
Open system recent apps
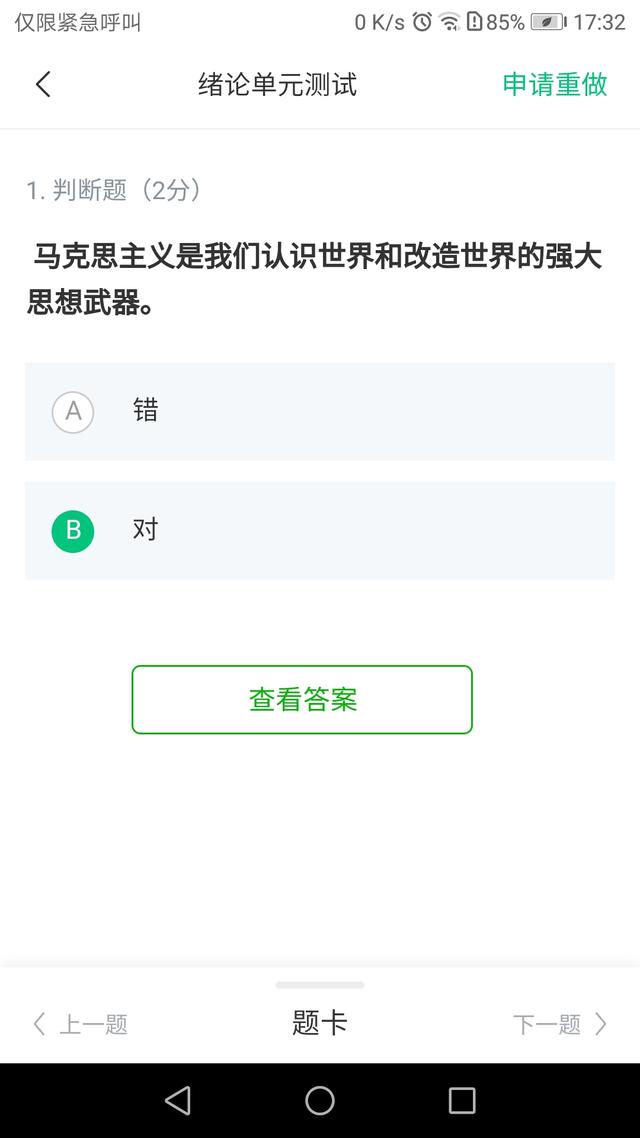click(461, 1100)
